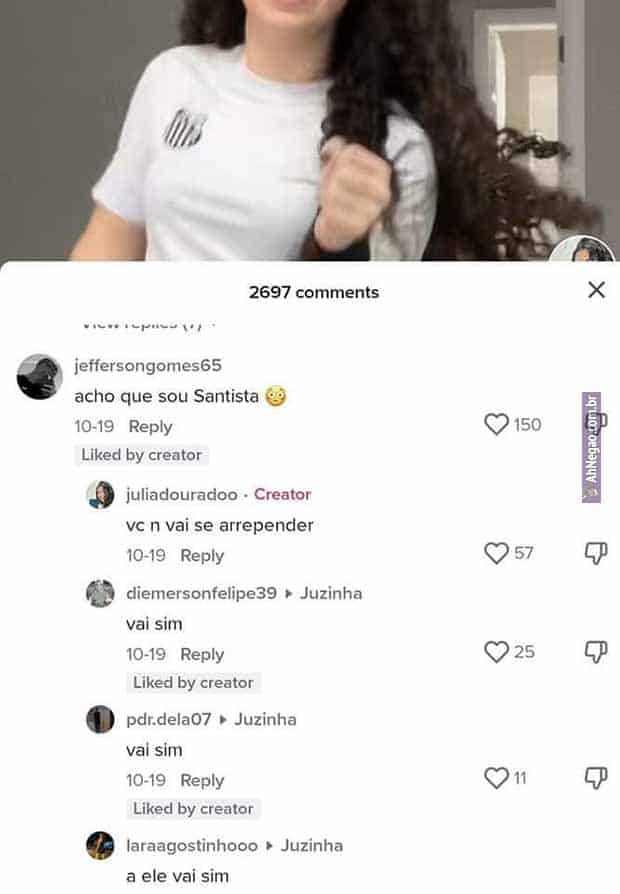620x894 pixels.
Task: Dislike diemersonfelipe39's reply
Action: point(596,652)
